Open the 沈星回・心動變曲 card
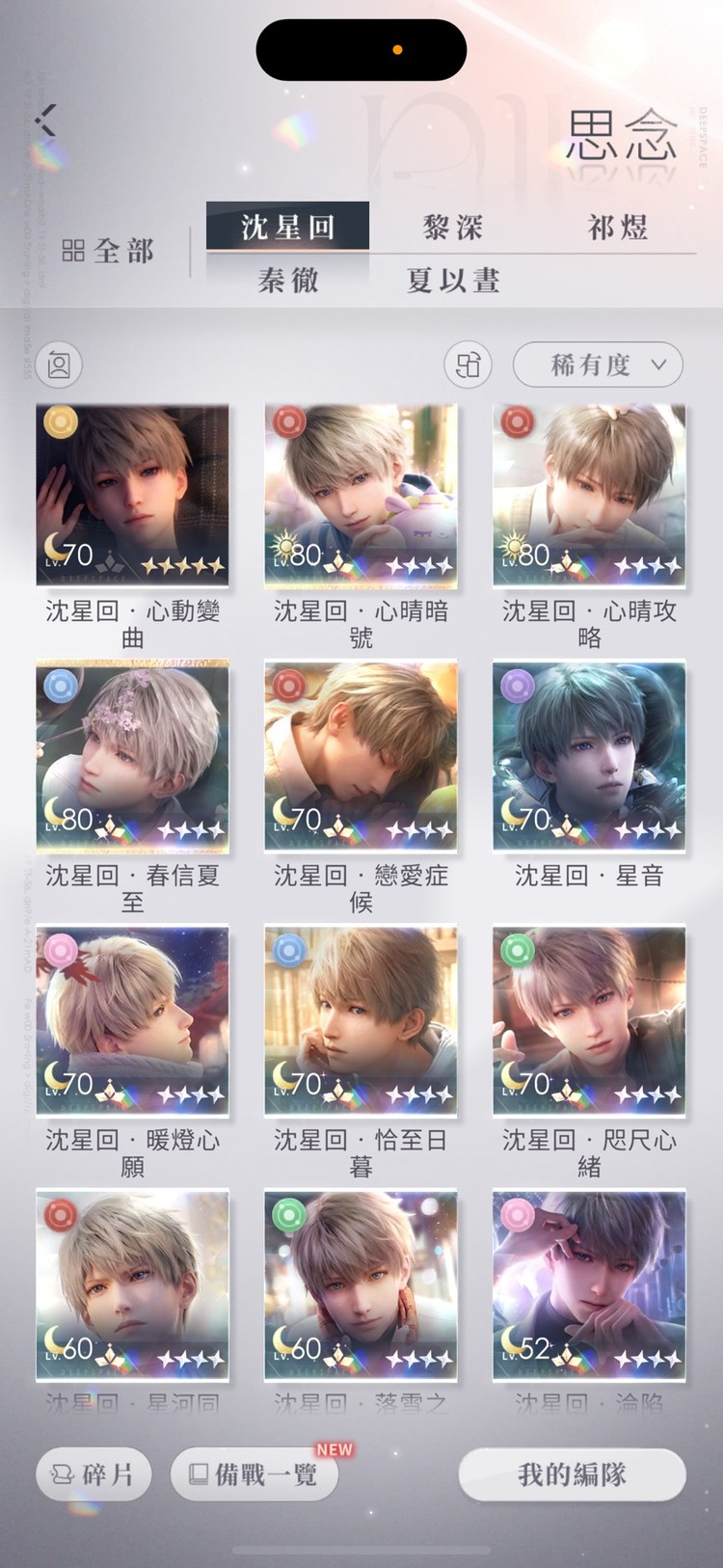Viewport: 723px width, 1568px height. [133, 496]
